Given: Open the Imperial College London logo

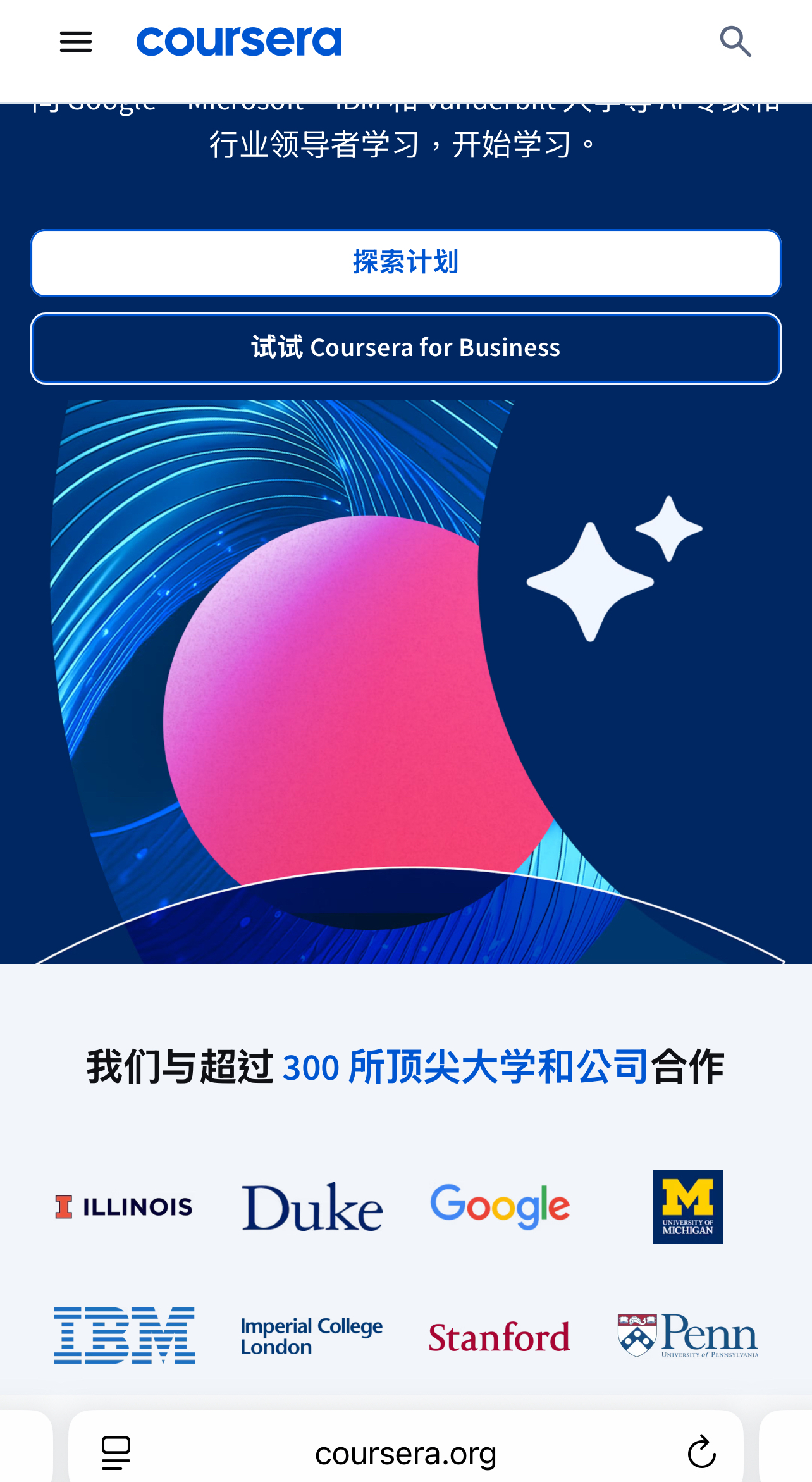Looking at the screenshot, I should (312, 1335).
